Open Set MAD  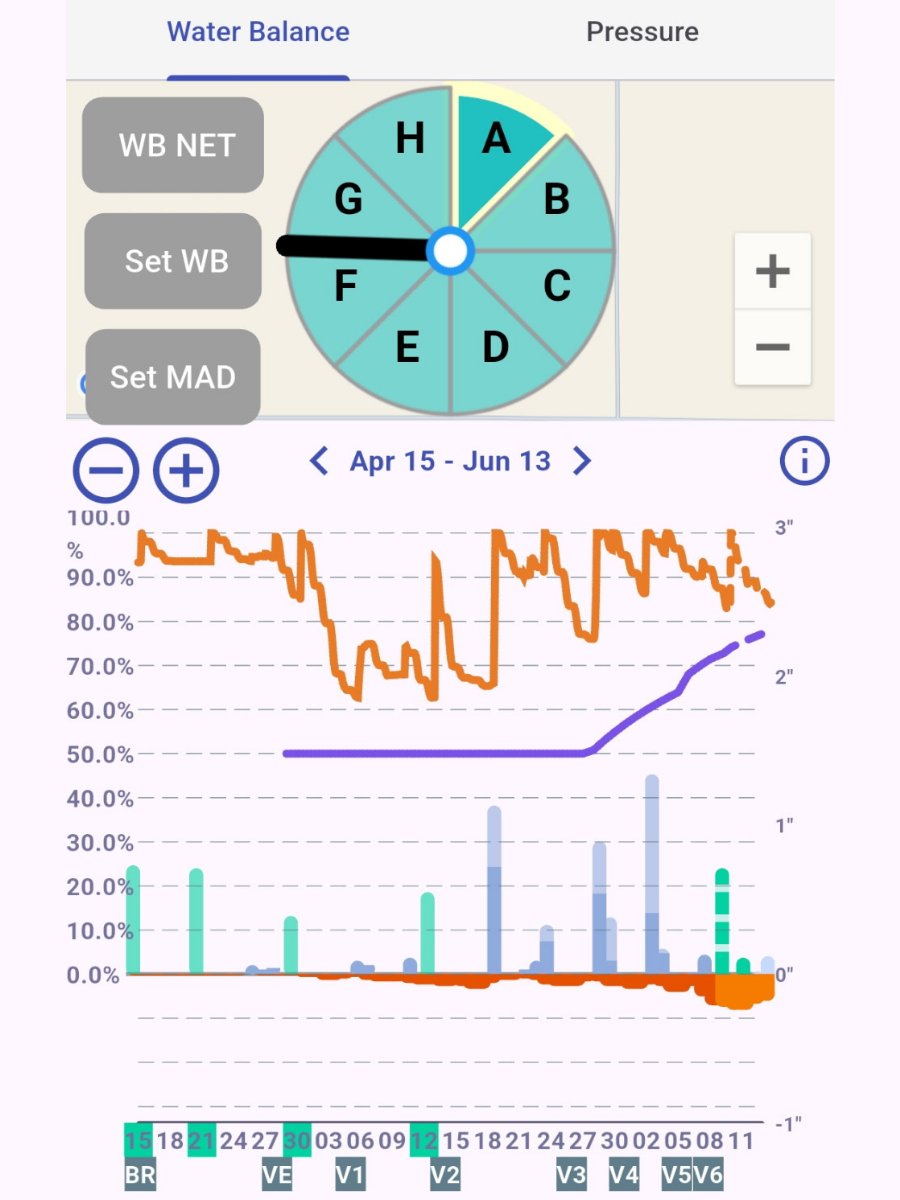(x=173, y=377)
